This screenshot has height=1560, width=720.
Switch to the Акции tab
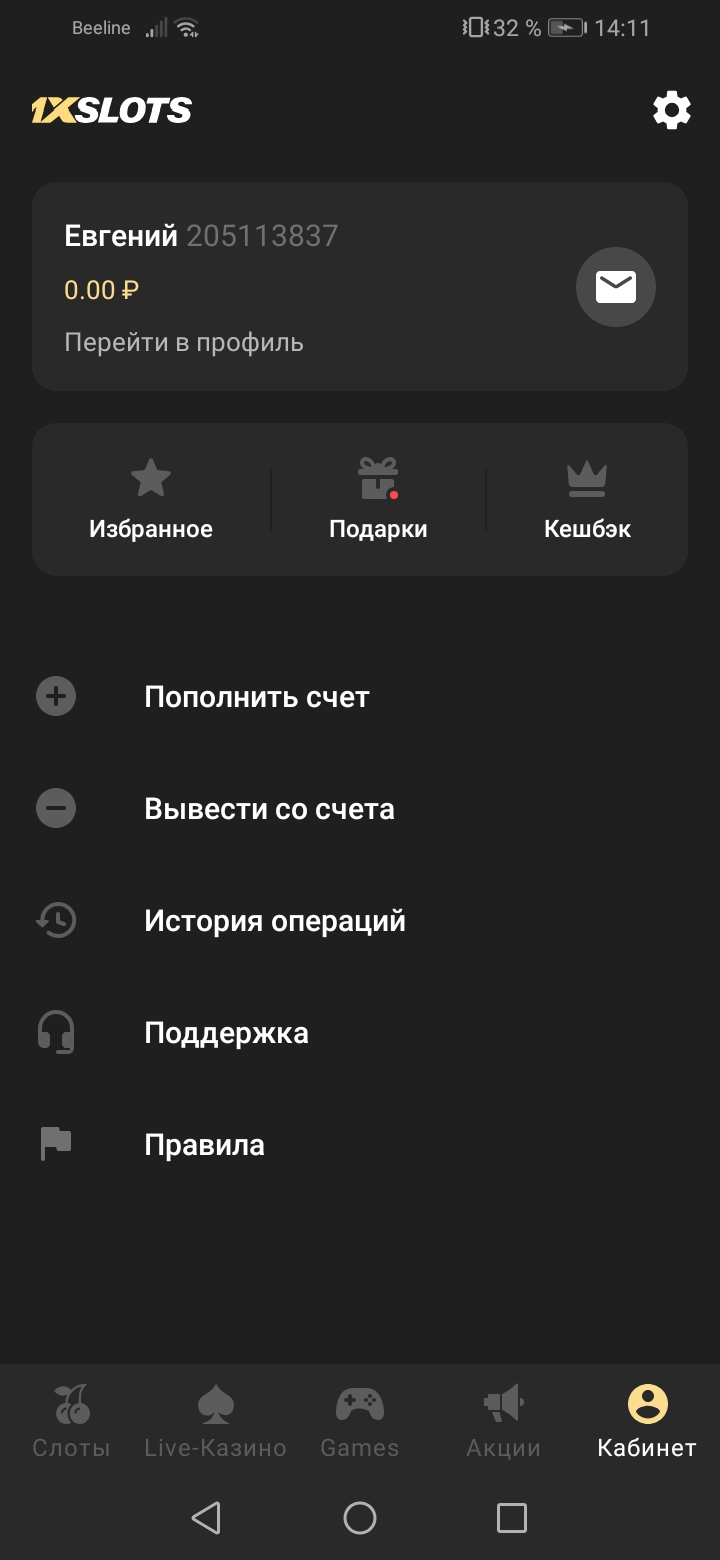click(x=503, y=1420)
